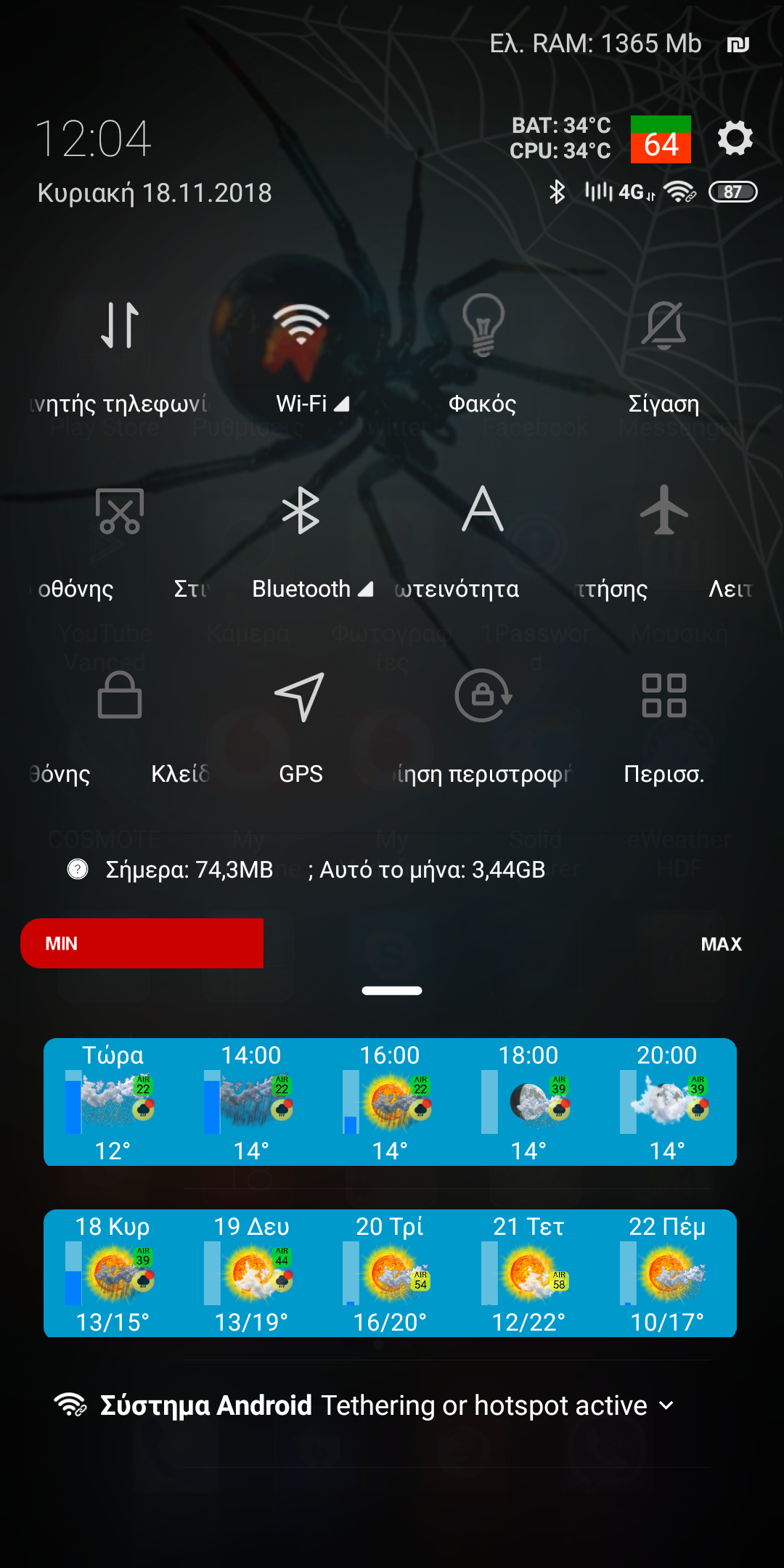The width and height of the screenshot is (784, 1568).
Task: Open the 5-day weather forecast widget
Action: 390,1273
